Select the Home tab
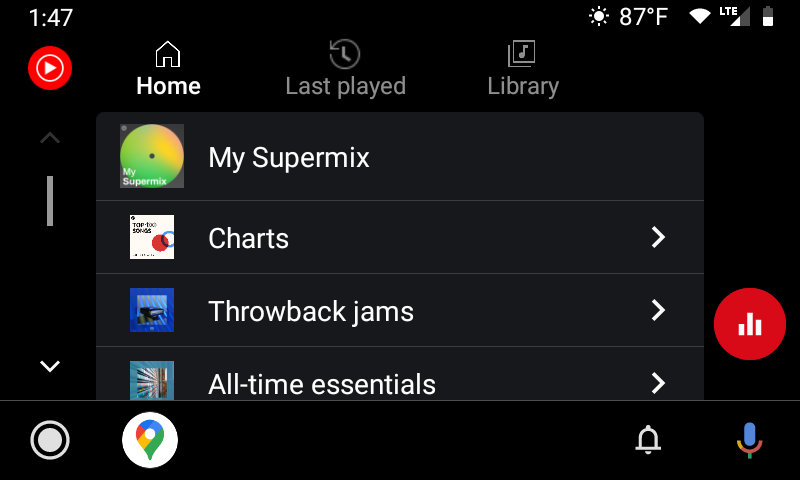 (168, 69)
